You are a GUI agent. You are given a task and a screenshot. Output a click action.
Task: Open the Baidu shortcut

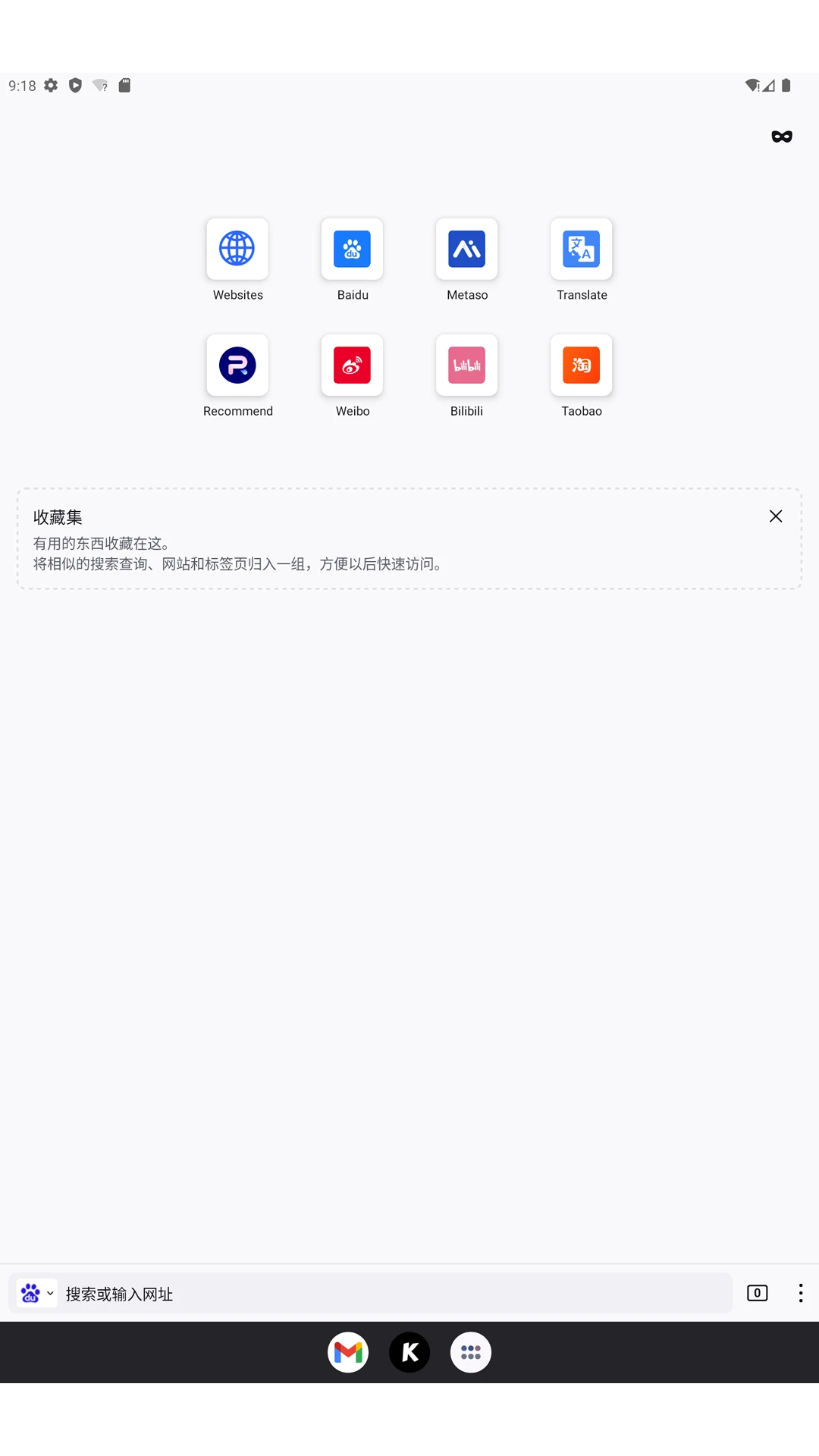(352, 249)
